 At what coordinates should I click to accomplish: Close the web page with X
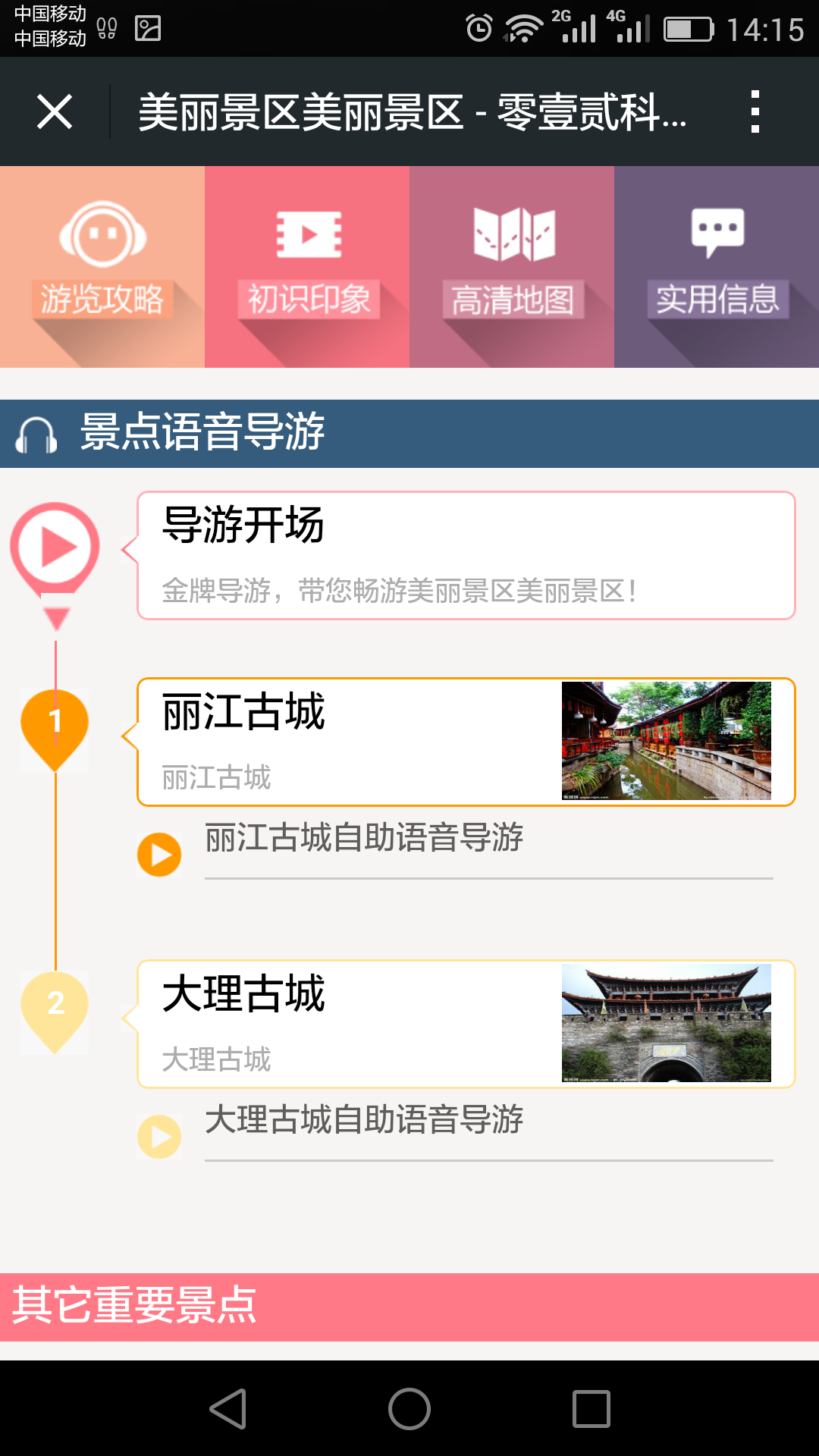click(55, 112)
